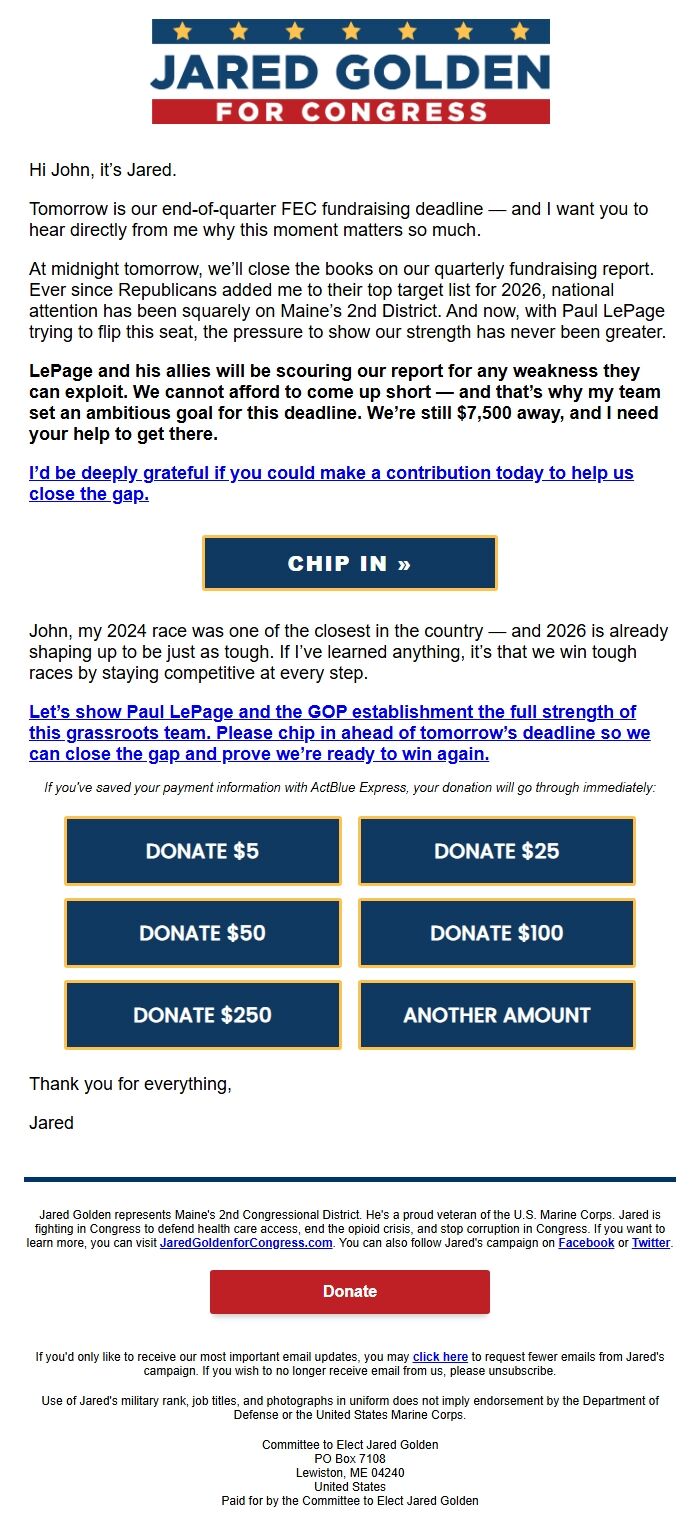
Task: Open the campaign's Twitter link
Action: 651,1243
